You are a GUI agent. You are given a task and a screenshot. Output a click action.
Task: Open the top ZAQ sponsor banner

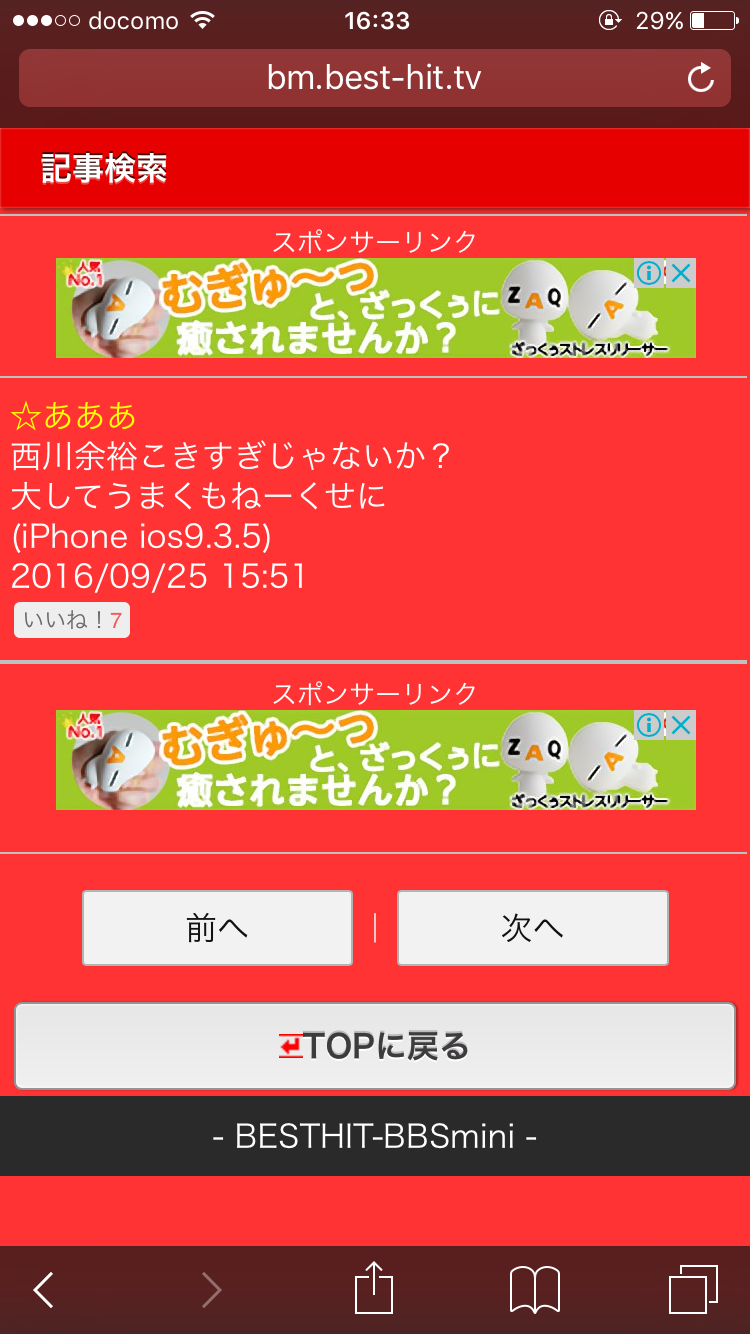340,308
